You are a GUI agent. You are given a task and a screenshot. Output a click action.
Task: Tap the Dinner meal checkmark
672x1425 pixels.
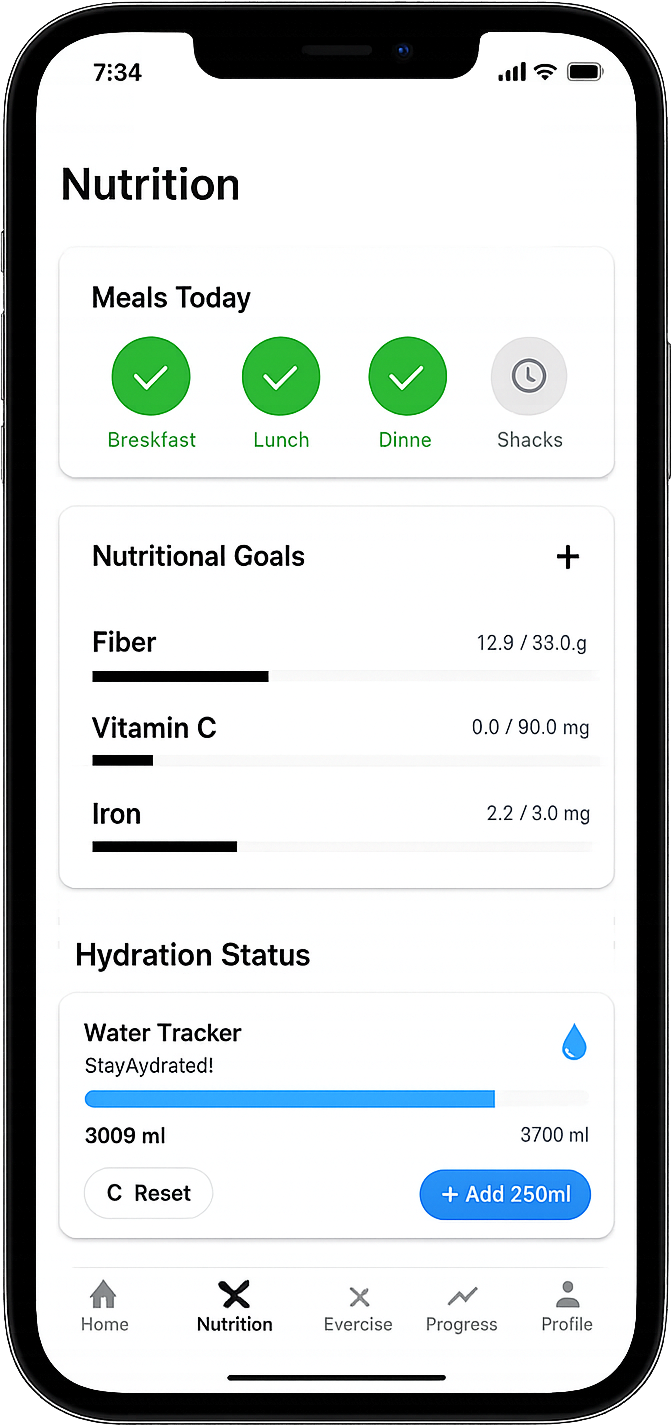(407, 377)
